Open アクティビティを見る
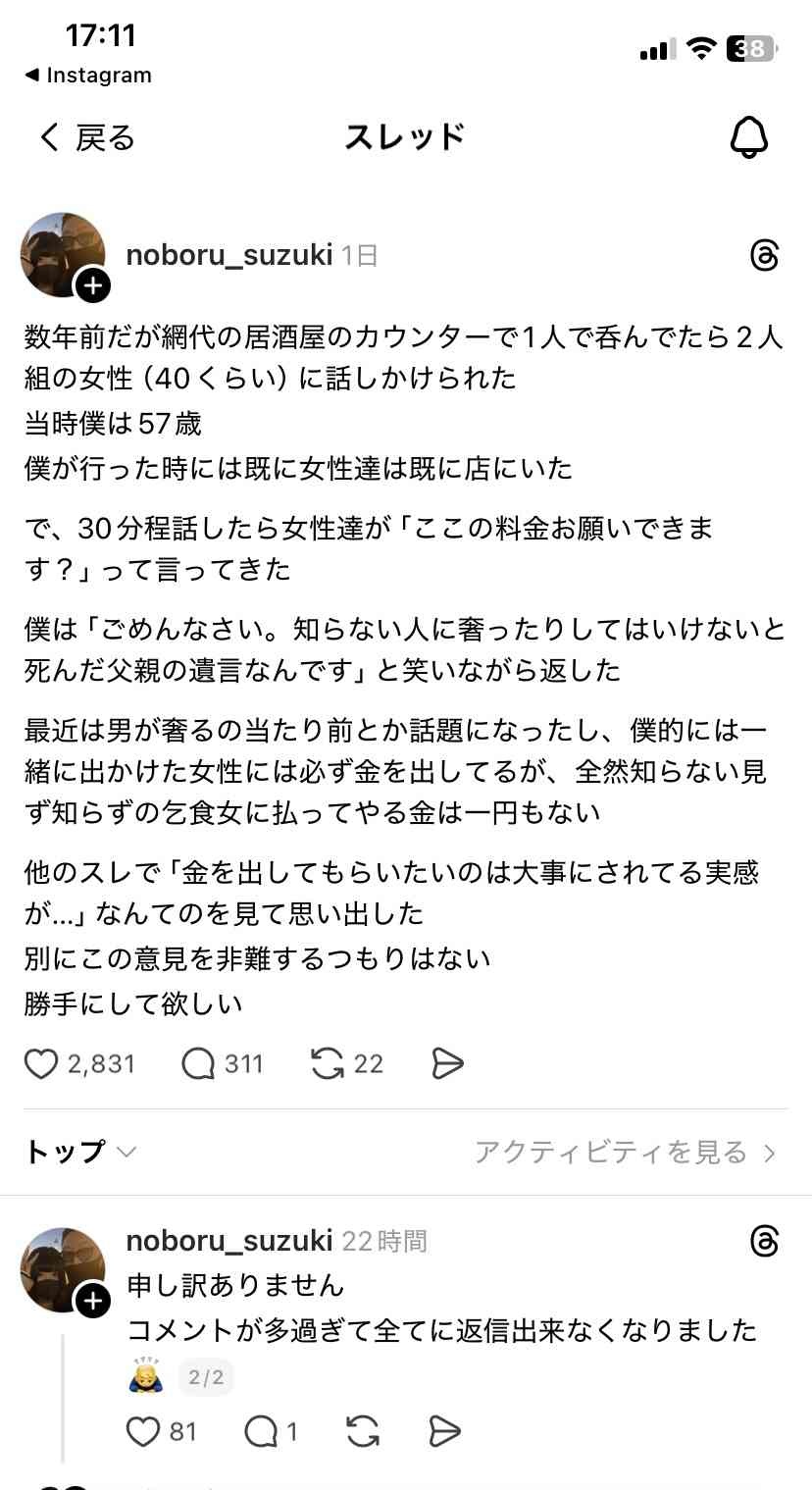Viewport: 812px width, 1490px height. (x=626, y=1152)
